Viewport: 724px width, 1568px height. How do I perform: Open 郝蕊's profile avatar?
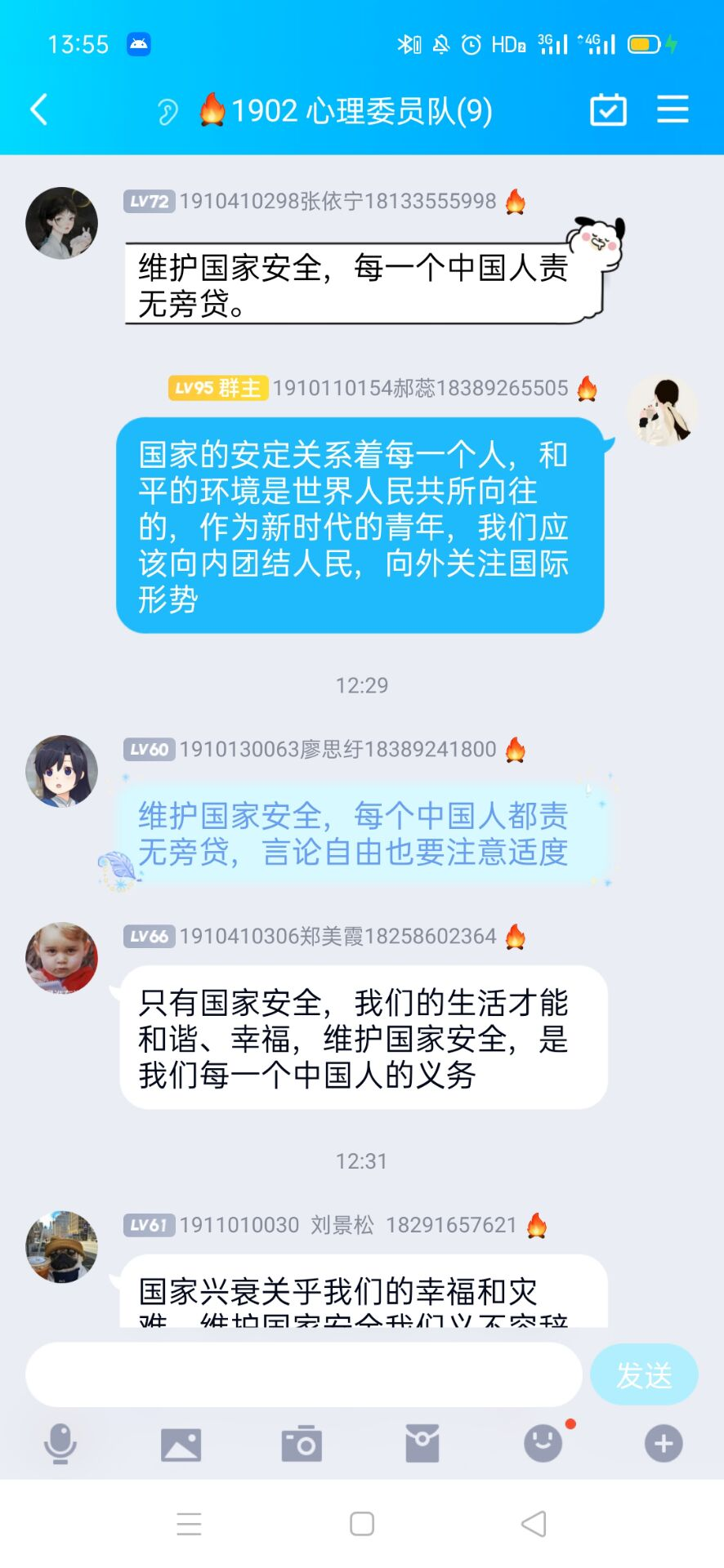(662, 411)
